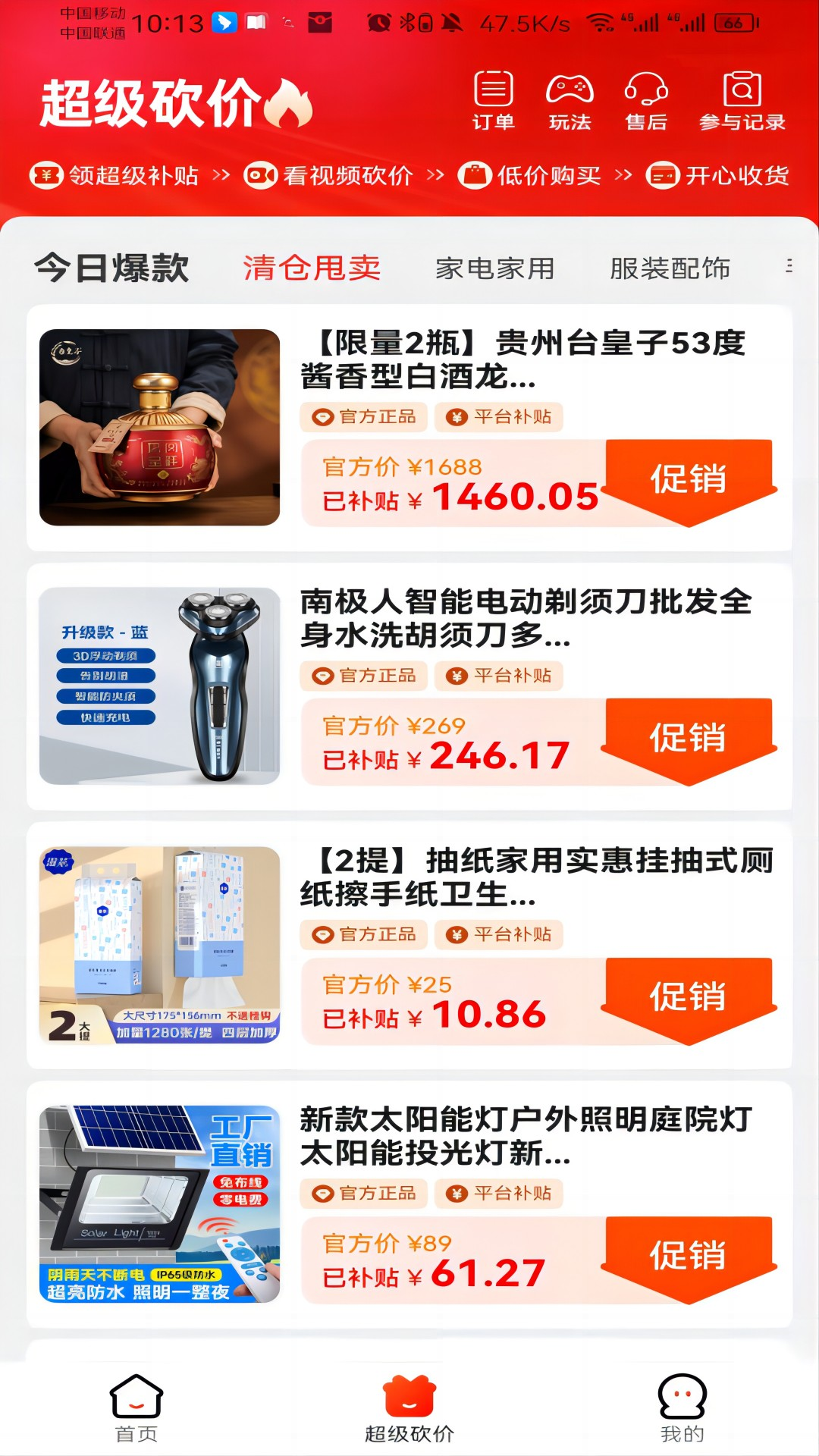Show the 服装配饰 category
Viewport: 819px width, 1456px height.
pos(670,268)
